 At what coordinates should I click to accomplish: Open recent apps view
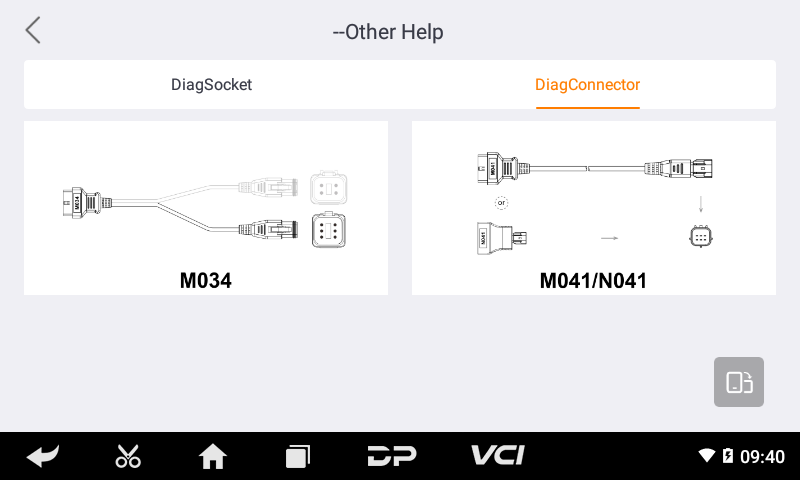298,457
